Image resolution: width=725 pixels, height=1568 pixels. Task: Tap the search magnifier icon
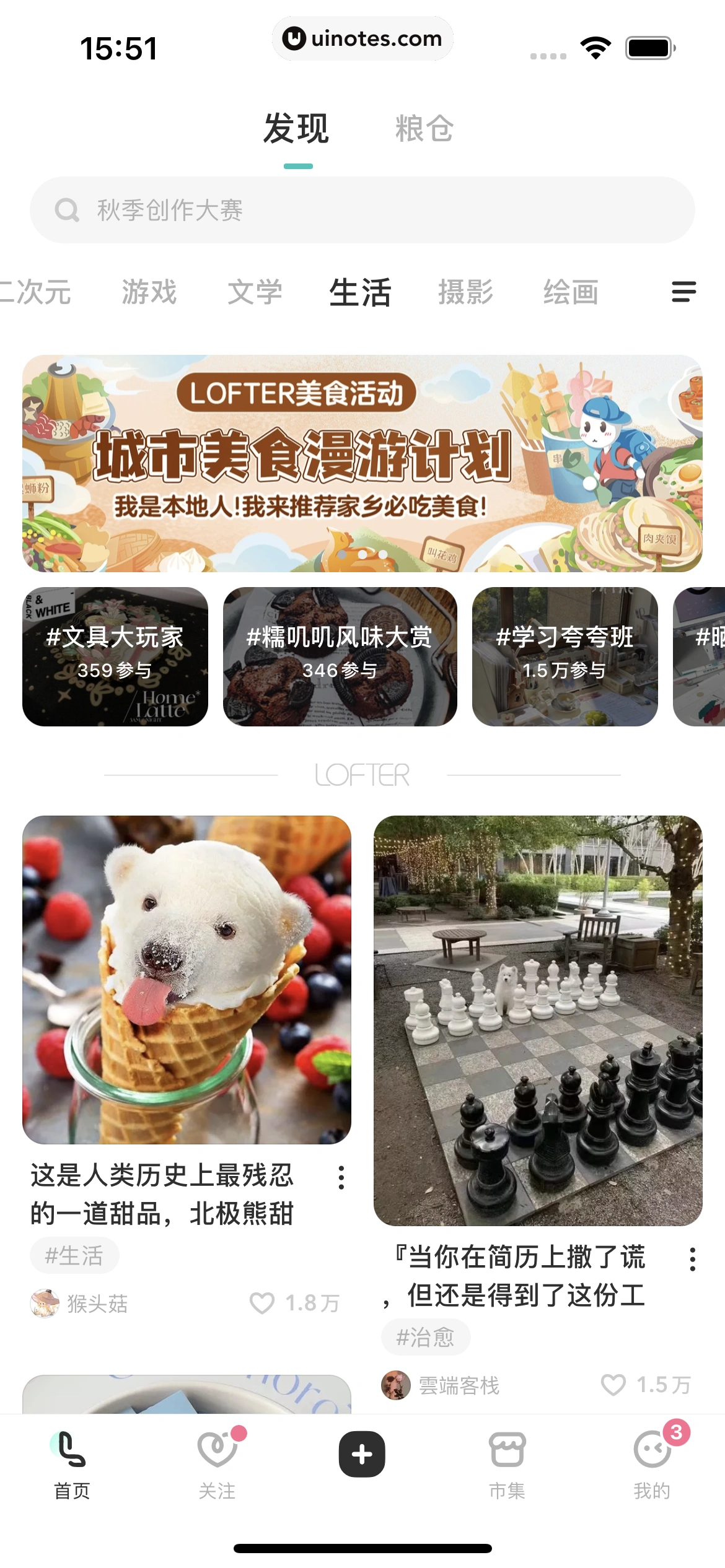pyautogui.click(x=67, y=209)
